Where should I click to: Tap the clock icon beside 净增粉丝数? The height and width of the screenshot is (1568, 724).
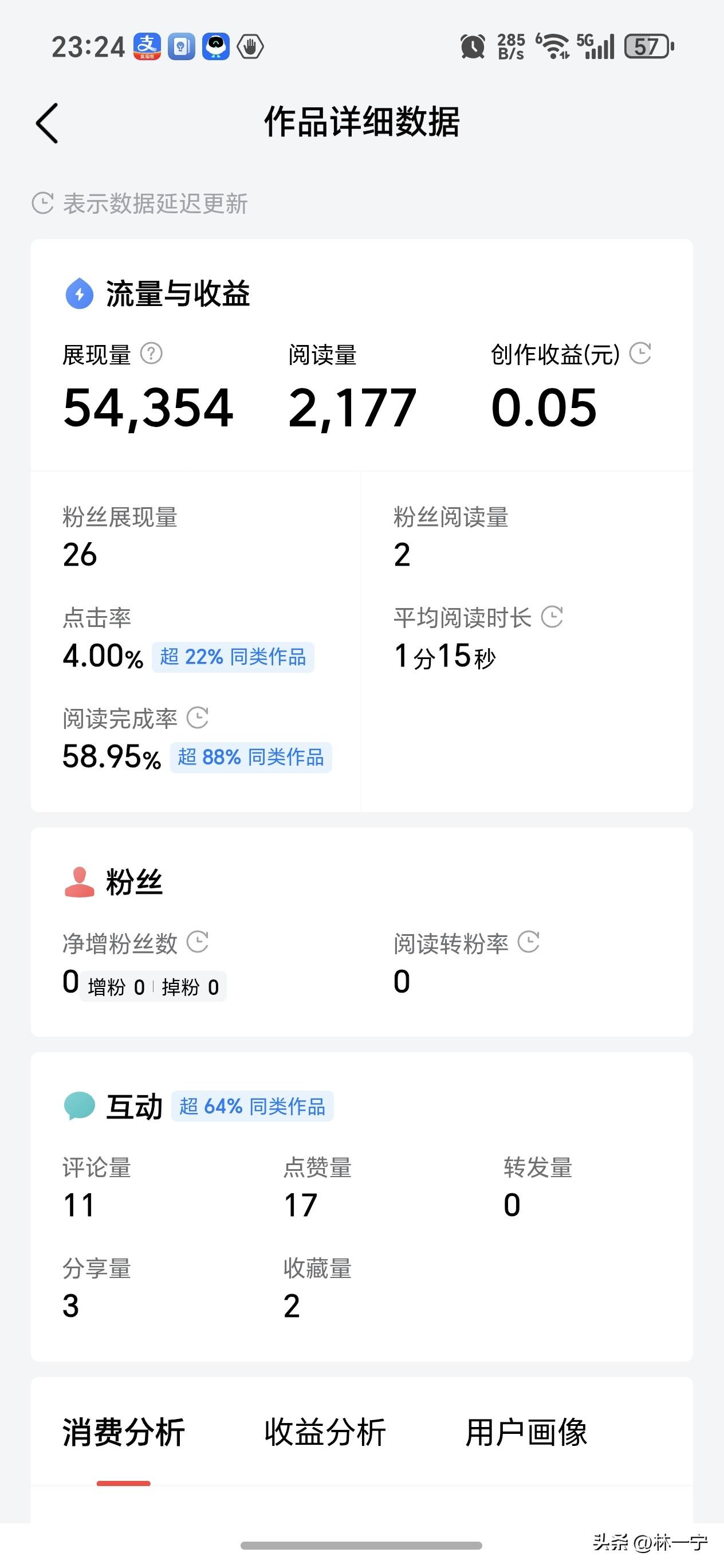click(x=198, y=942)
